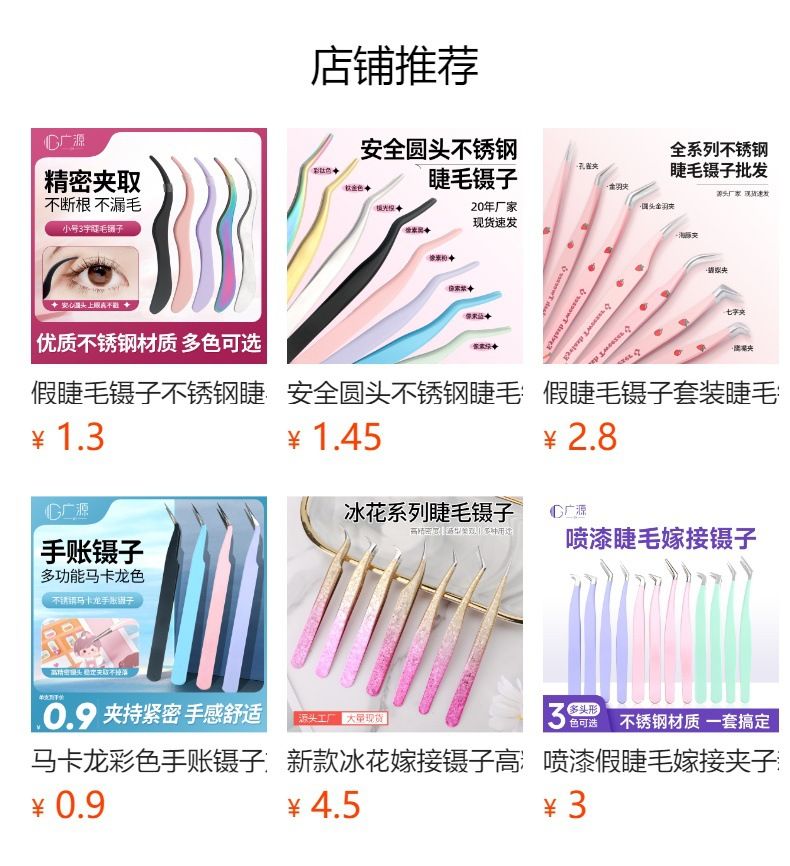View the 喷漆假睫毛嫁接夹子 product priced ¥3

pos(660,614)
